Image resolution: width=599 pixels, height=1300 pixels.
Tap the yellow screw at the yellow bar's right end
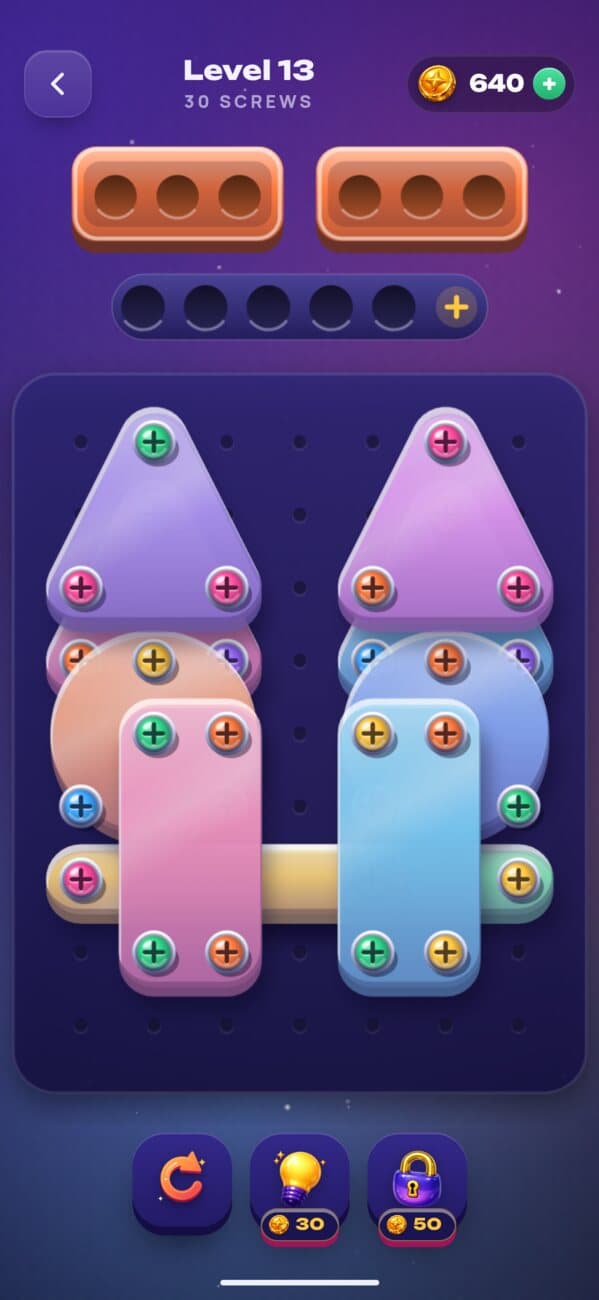pos(518,879)
